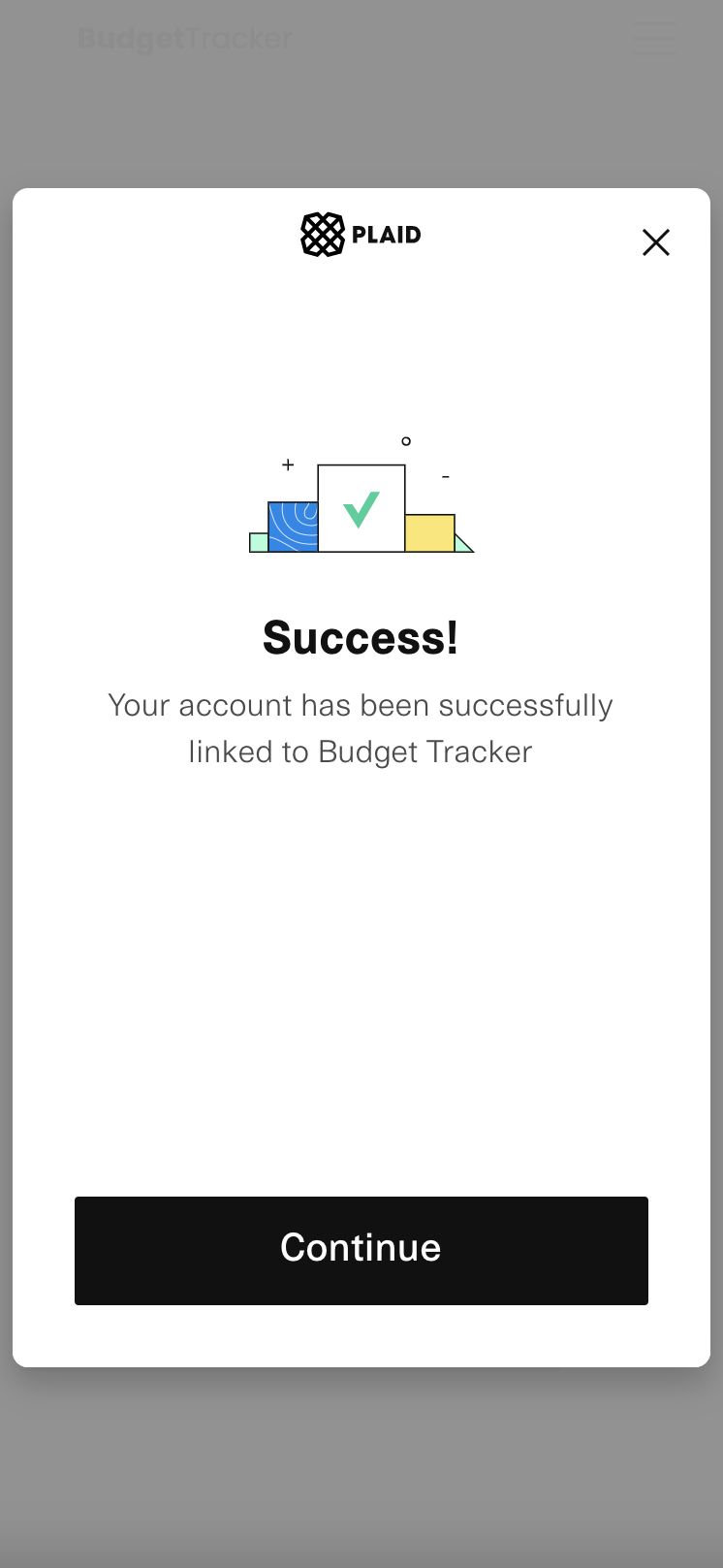Viewport: 723px width, 1568px height.
Task: Tap Continue to finish linking account
Action: point(361,1250)
